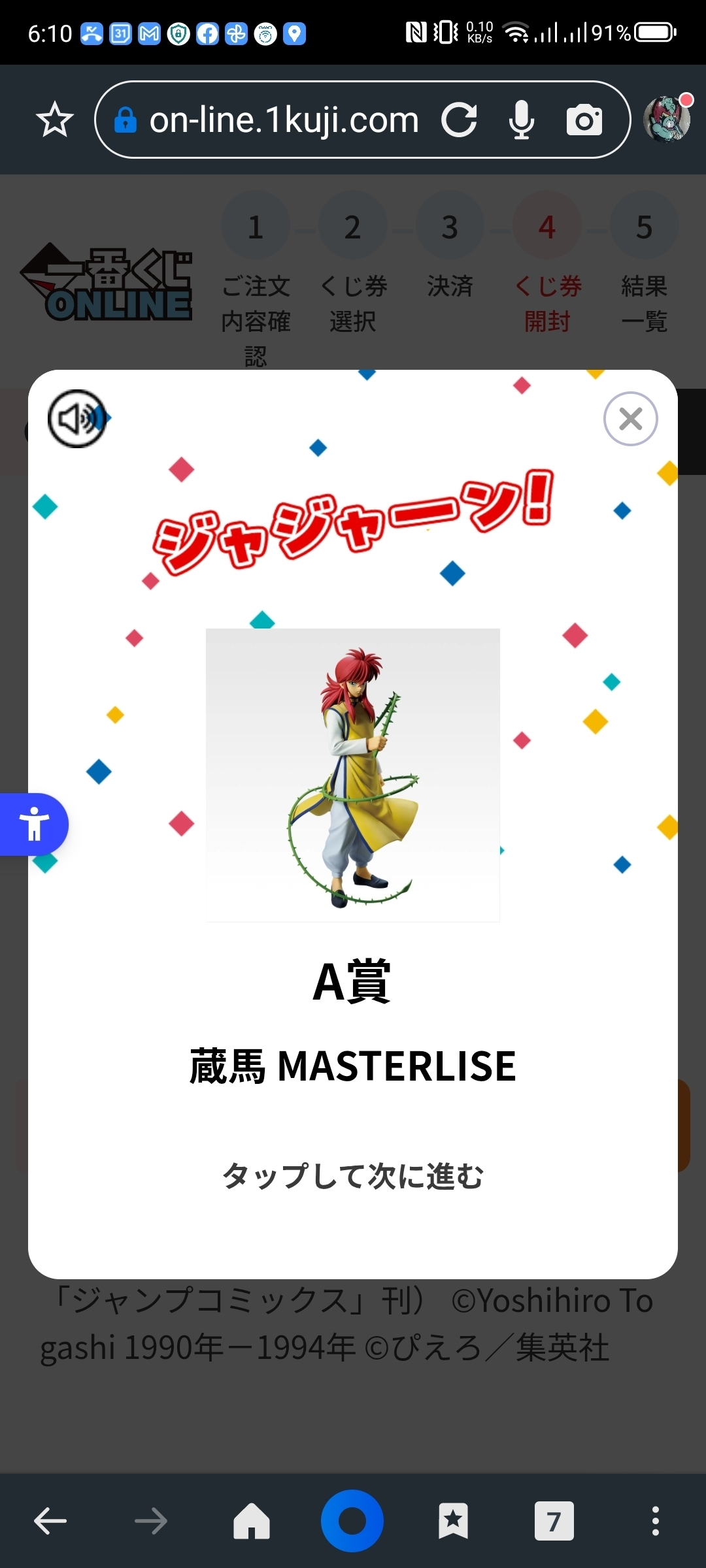Bookmark this page with the star icon
The image size is (706, 1568).
[55, 120]
